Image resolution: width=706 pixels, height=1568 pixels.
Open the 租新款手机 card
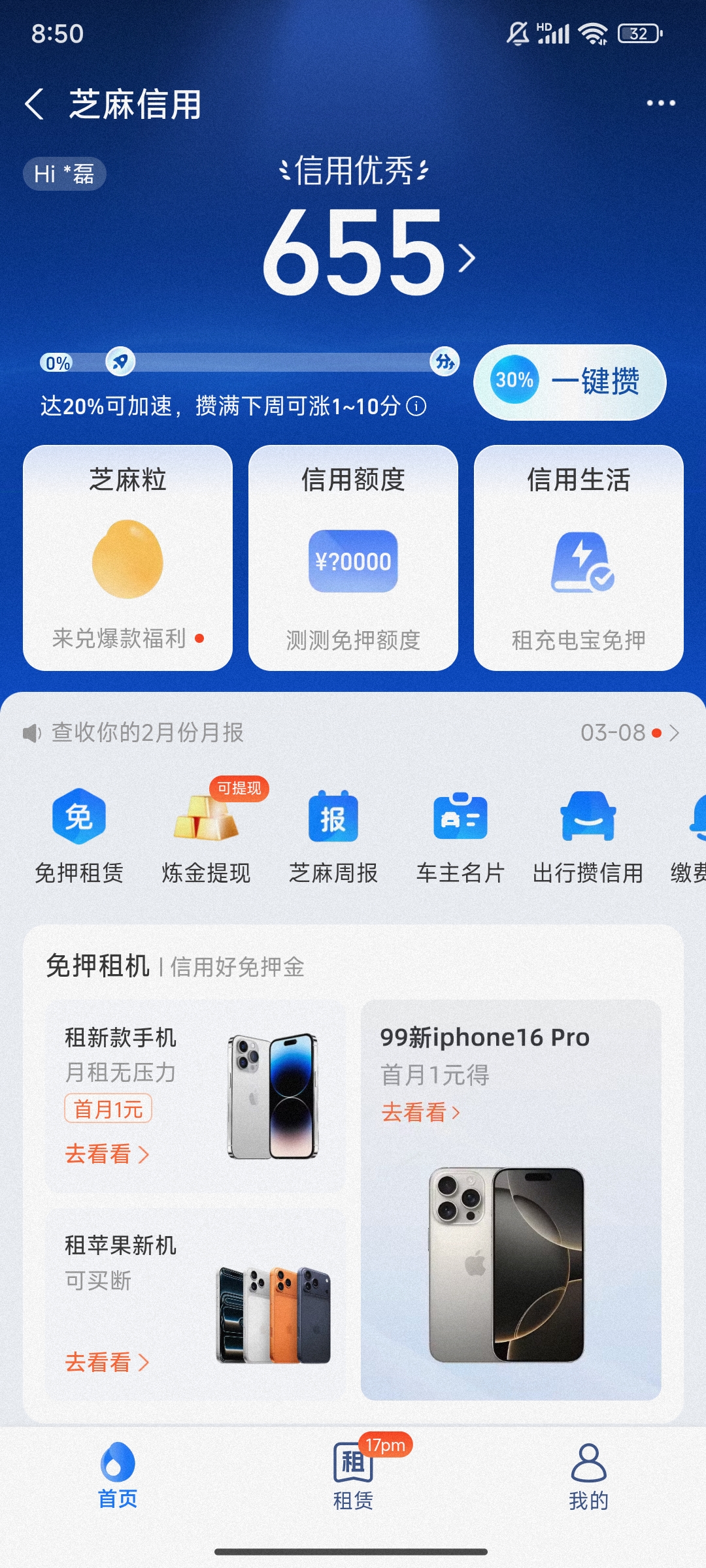[x=194, y=1096]
